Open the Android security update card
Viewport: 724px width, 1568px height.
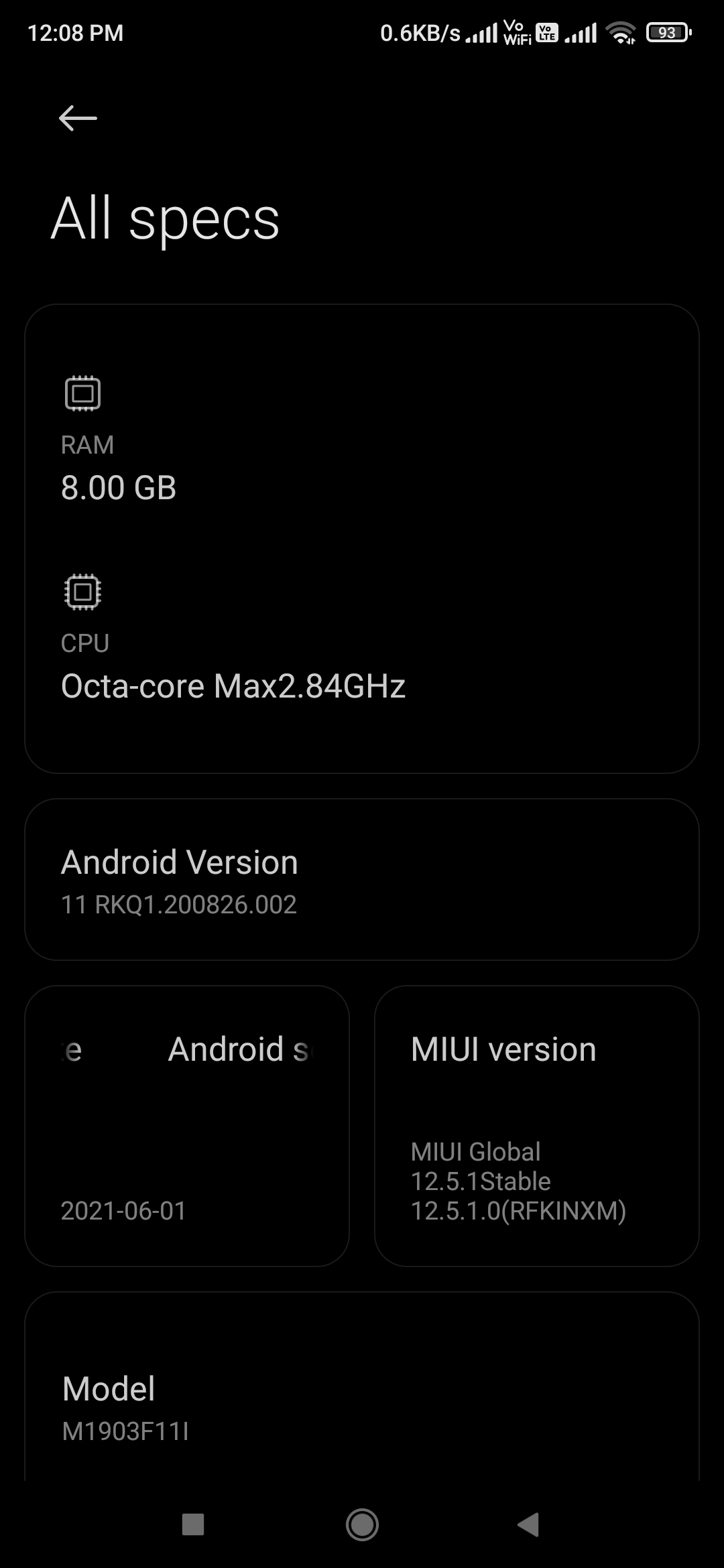[187, 1126]
